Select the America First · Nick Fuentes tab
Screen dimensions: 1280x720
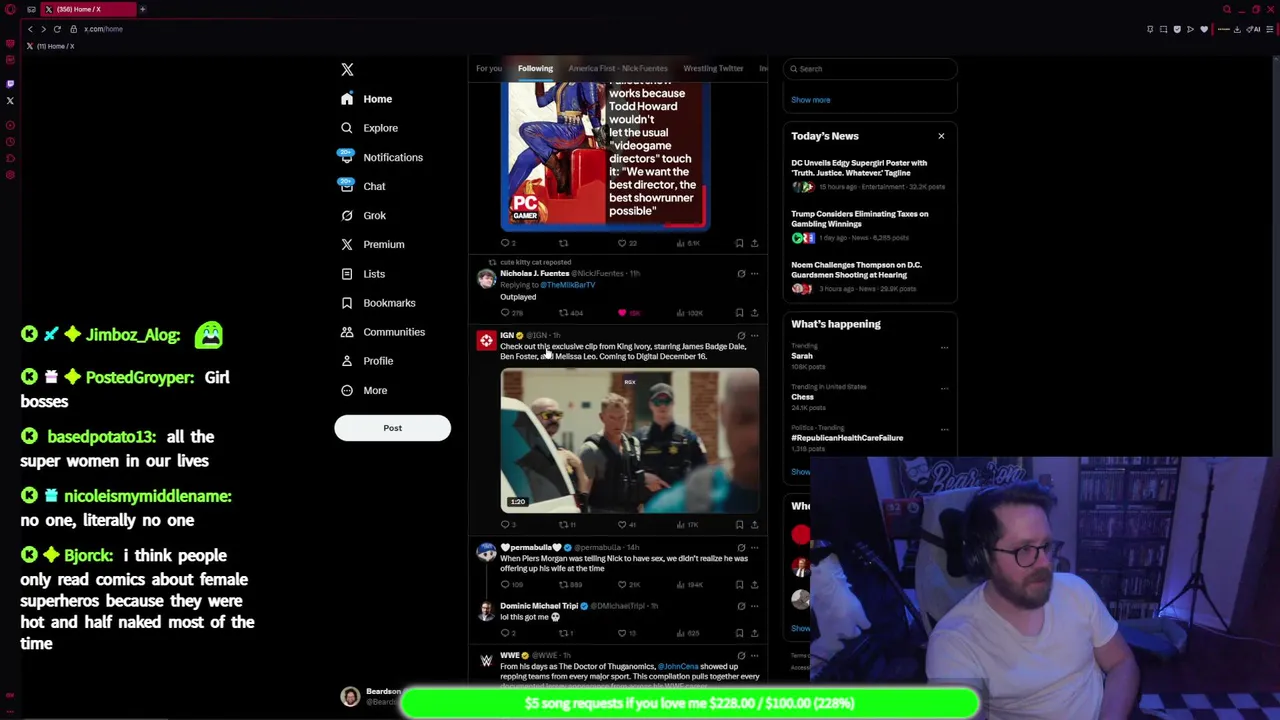(x=617, y=68)
